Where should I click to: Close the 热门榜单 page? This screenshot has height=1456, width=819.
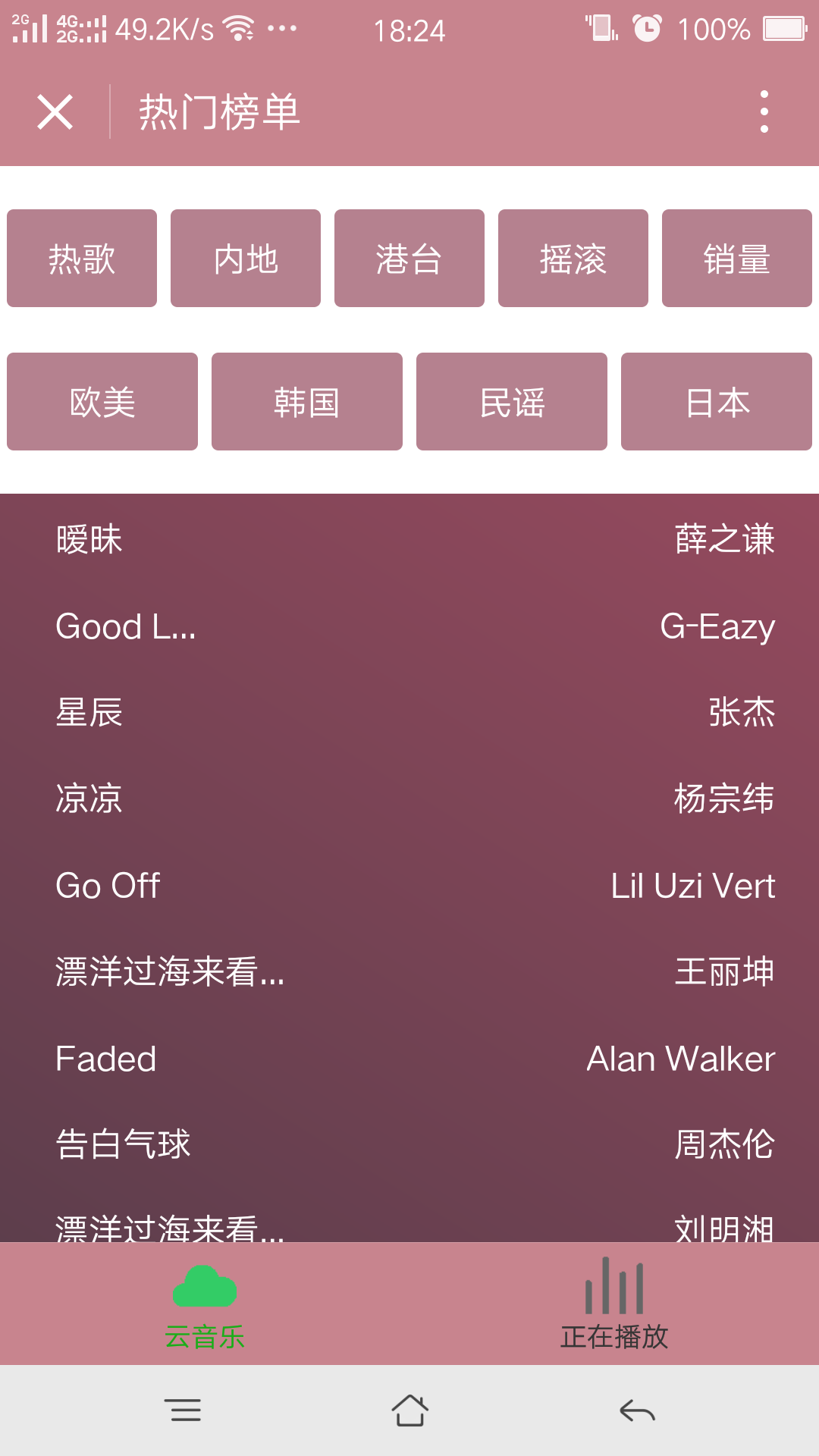point(55,112)
